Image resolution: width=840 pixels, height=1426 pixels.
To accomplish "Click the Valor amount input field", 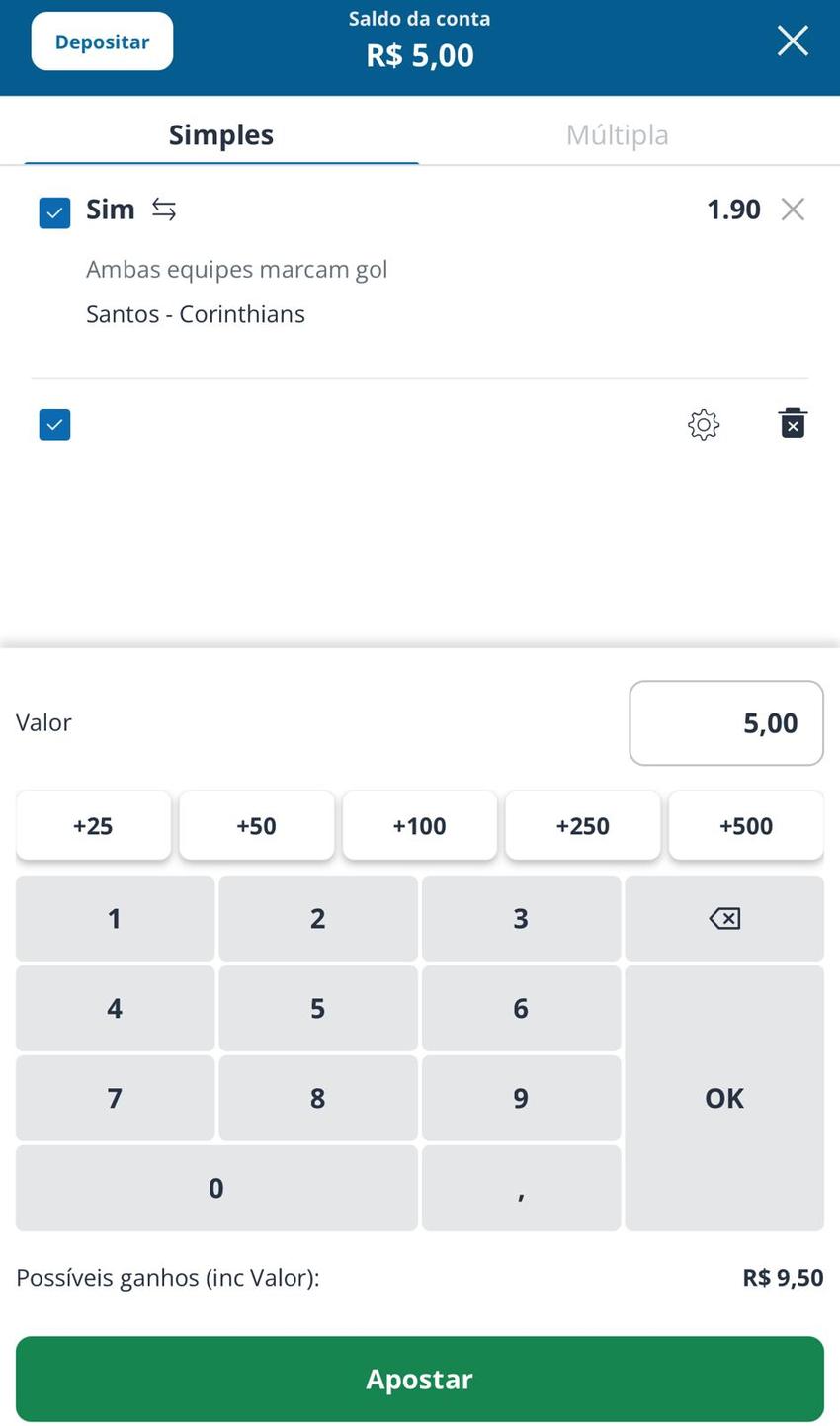I will pos(725,722).
